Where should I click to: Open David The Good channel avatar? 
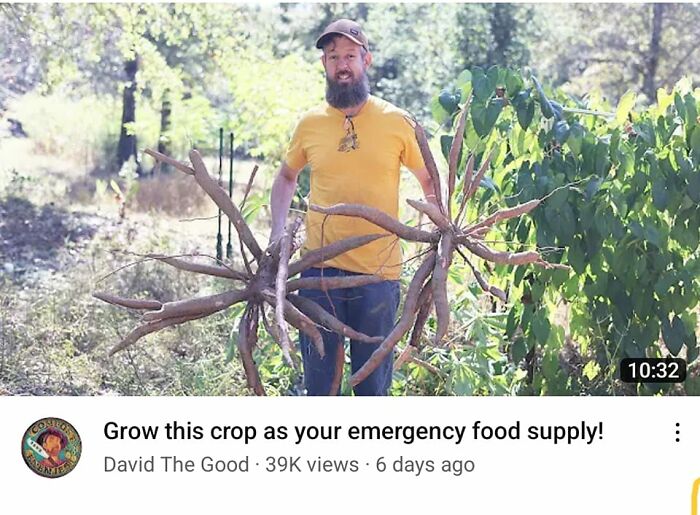point(51,447)
